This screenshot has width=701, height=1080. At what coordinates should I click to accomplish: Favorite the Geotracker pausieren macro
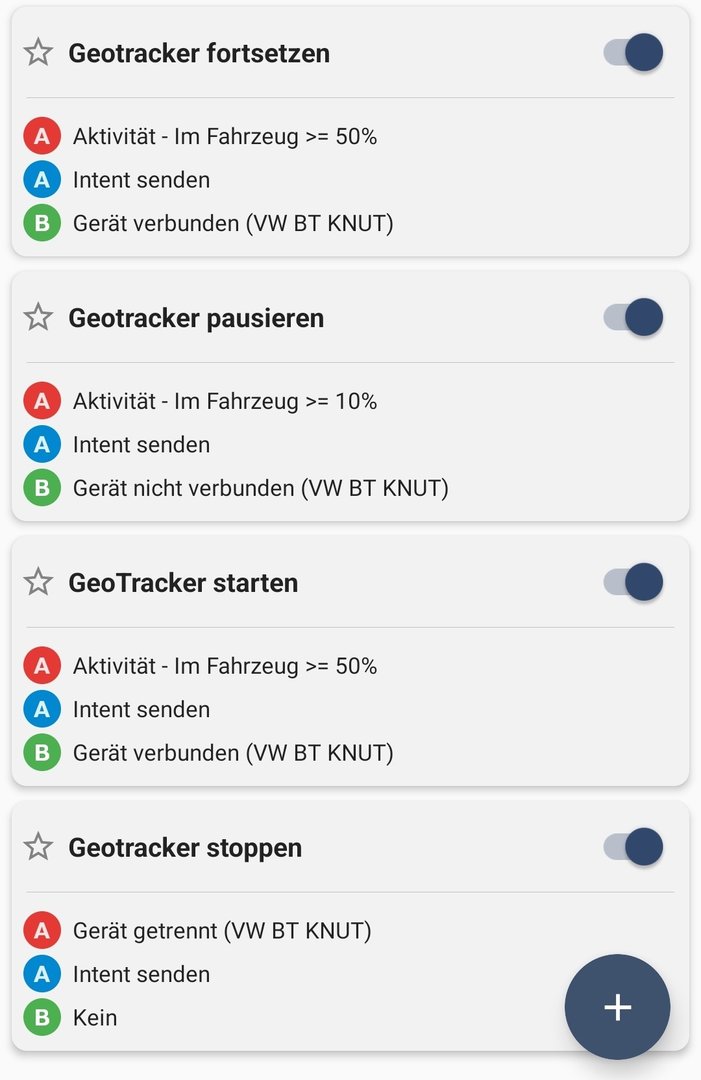pos(38,317)
